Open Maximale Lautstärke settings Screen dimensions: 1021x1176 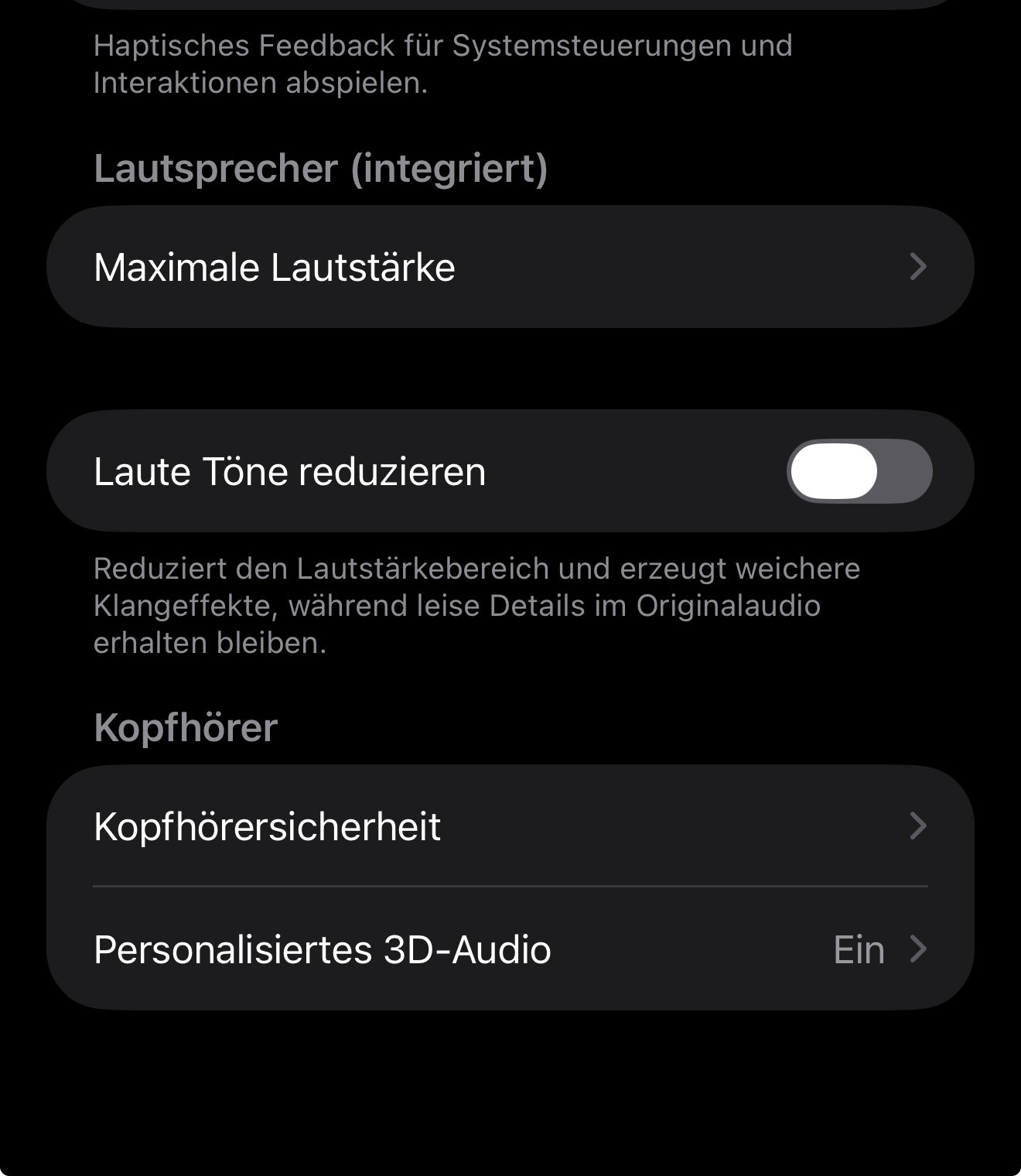pyautogui.click(x=509, y=267)
